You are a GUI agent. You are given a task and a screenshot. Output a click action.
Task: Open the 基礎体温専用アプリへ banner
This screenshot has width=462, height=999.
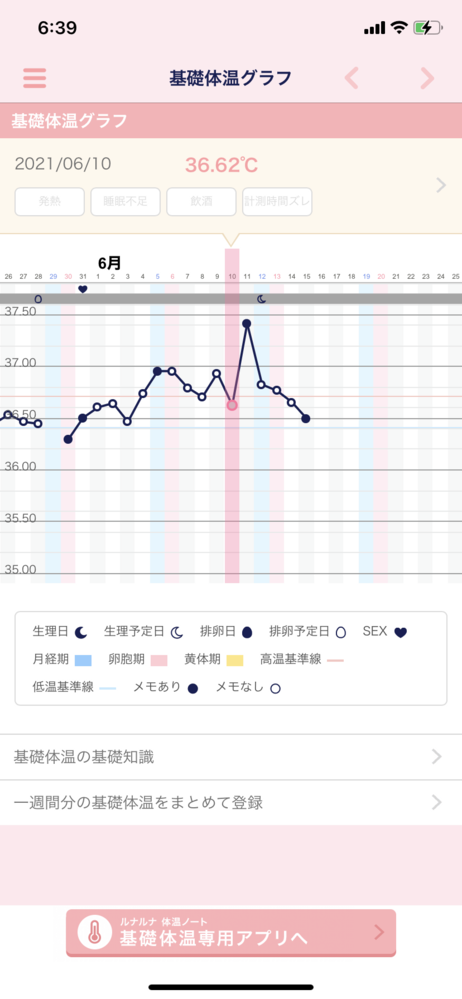click(x=231, y=932)
